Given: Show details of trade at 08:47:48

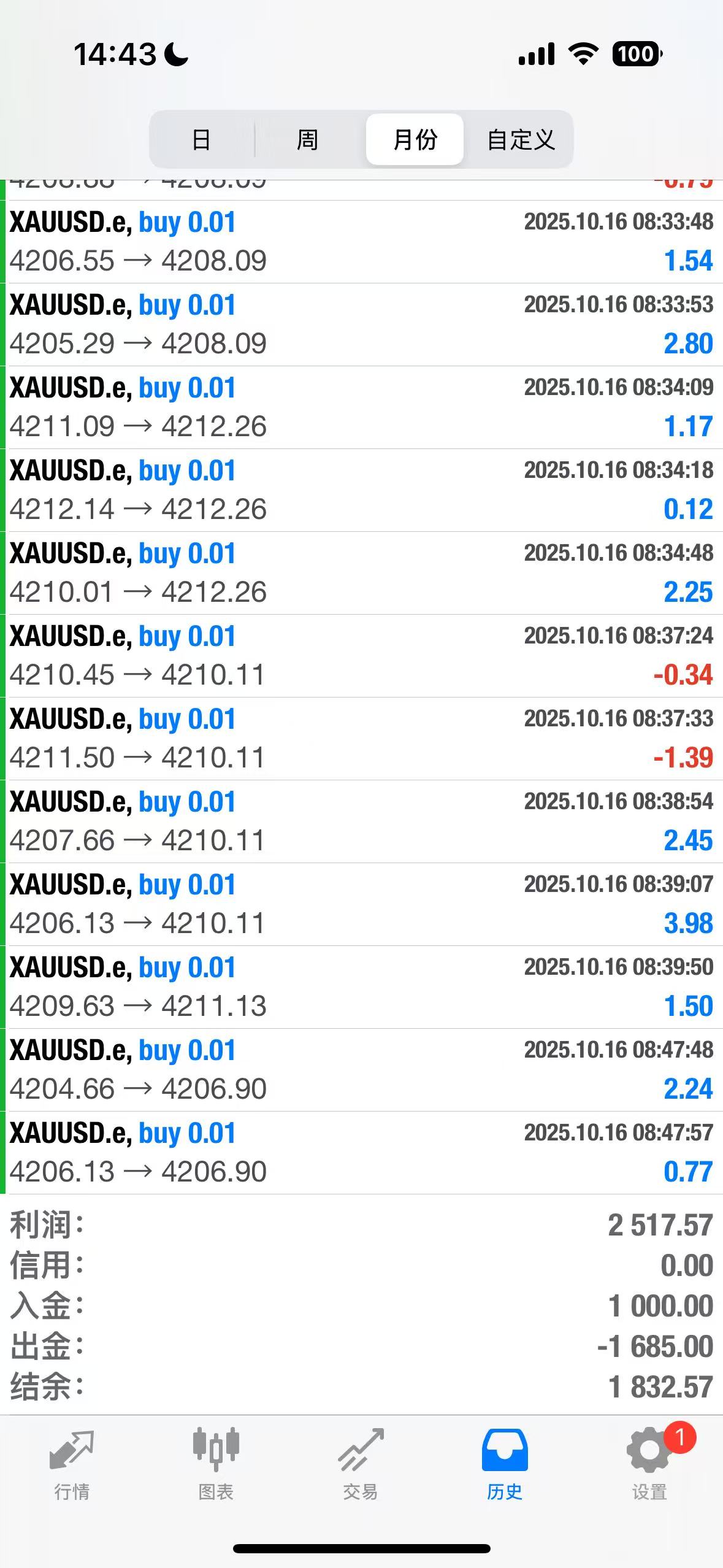Looking at the screenshot, I should click(361, 1070).
